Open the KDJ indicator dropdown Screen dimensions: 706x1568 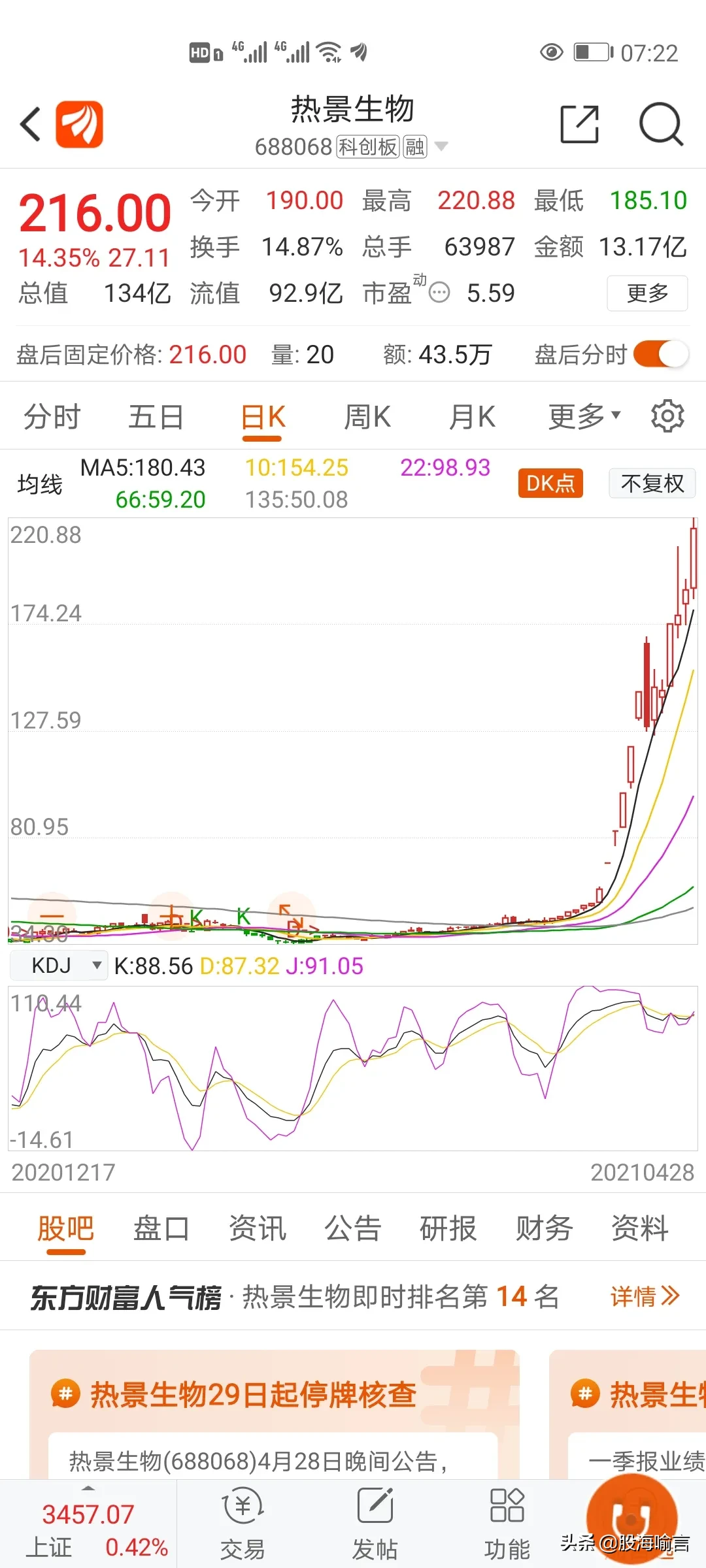[59, 965]
